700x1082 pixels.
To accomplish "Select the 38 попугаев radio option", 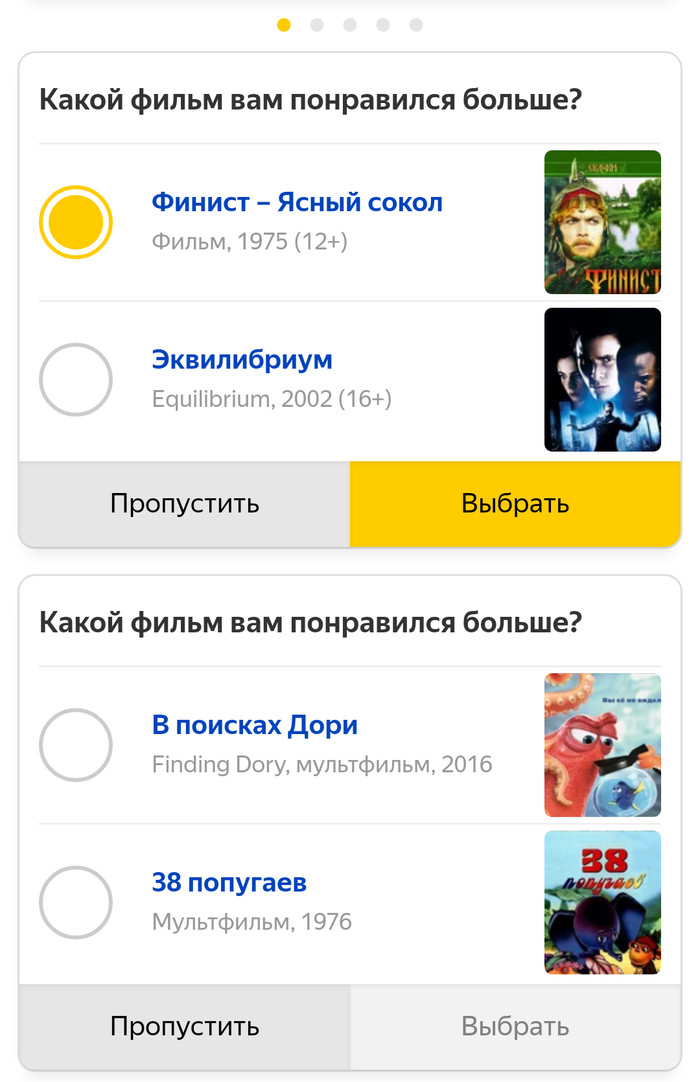I will click(x=76, y=902).
